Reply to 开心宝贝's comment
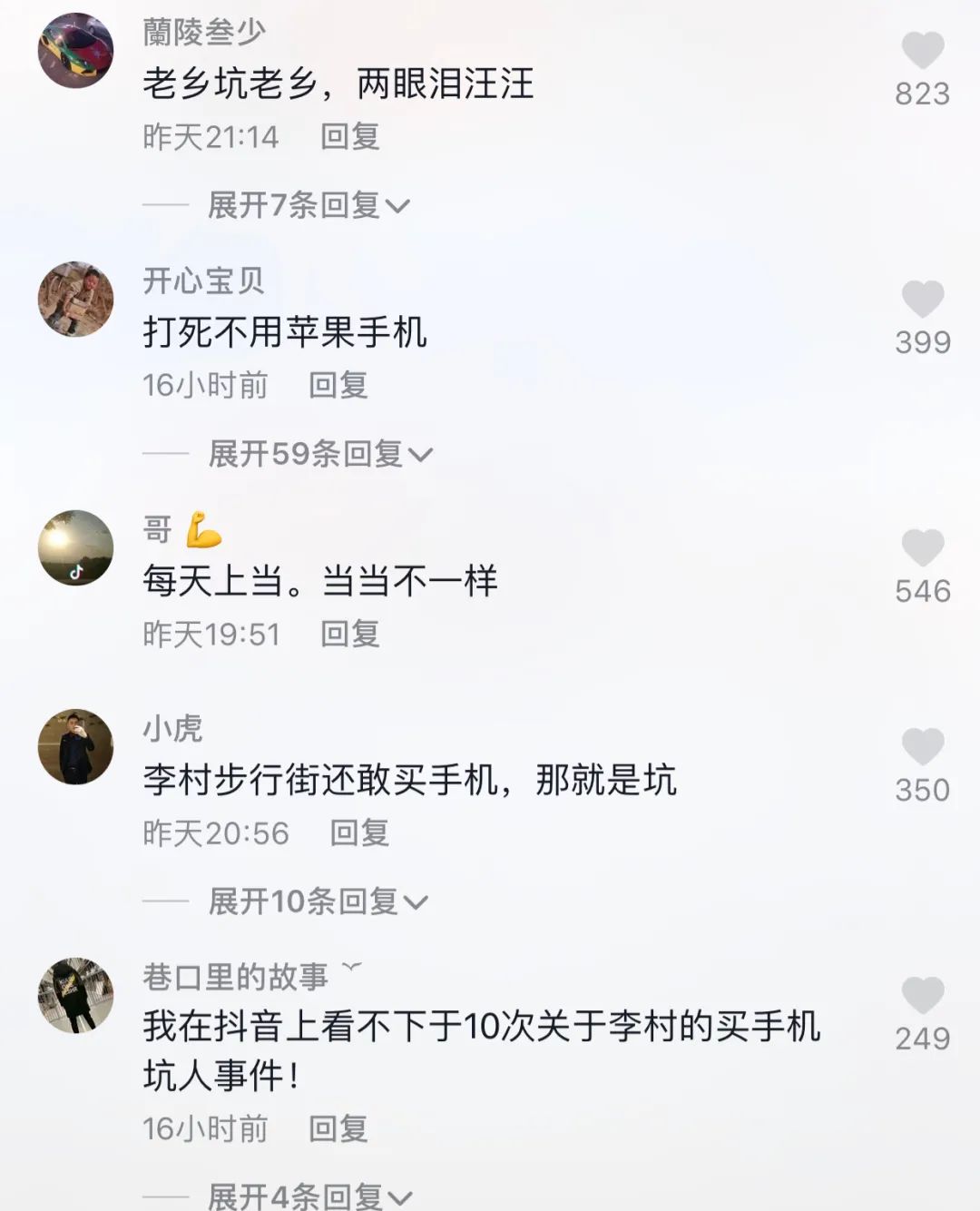Viewport: 980px width, 1211px height. [x=338, y=386]
